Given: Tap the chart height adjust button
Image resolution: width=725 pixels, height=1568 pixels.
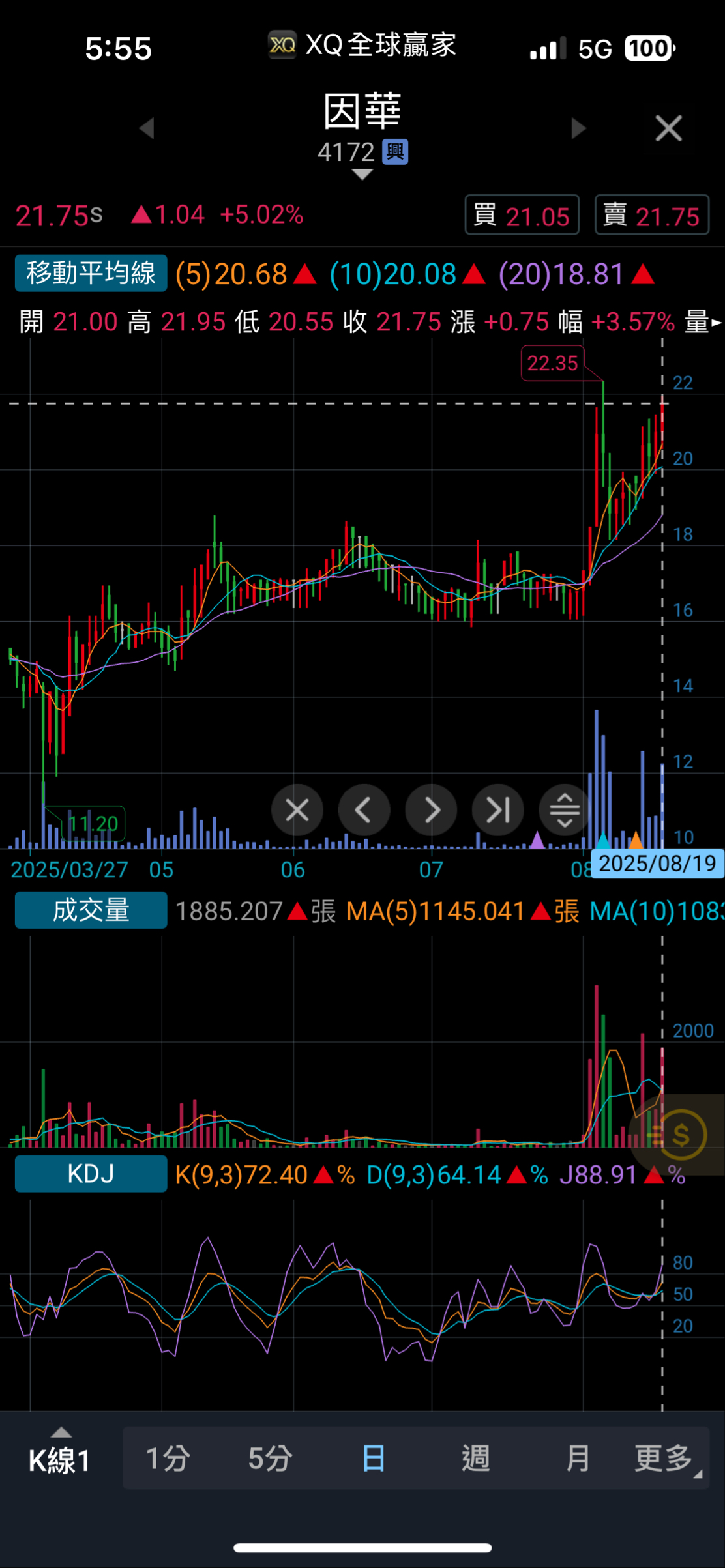Looking at the screenshot, I should [x=564, y=810].
